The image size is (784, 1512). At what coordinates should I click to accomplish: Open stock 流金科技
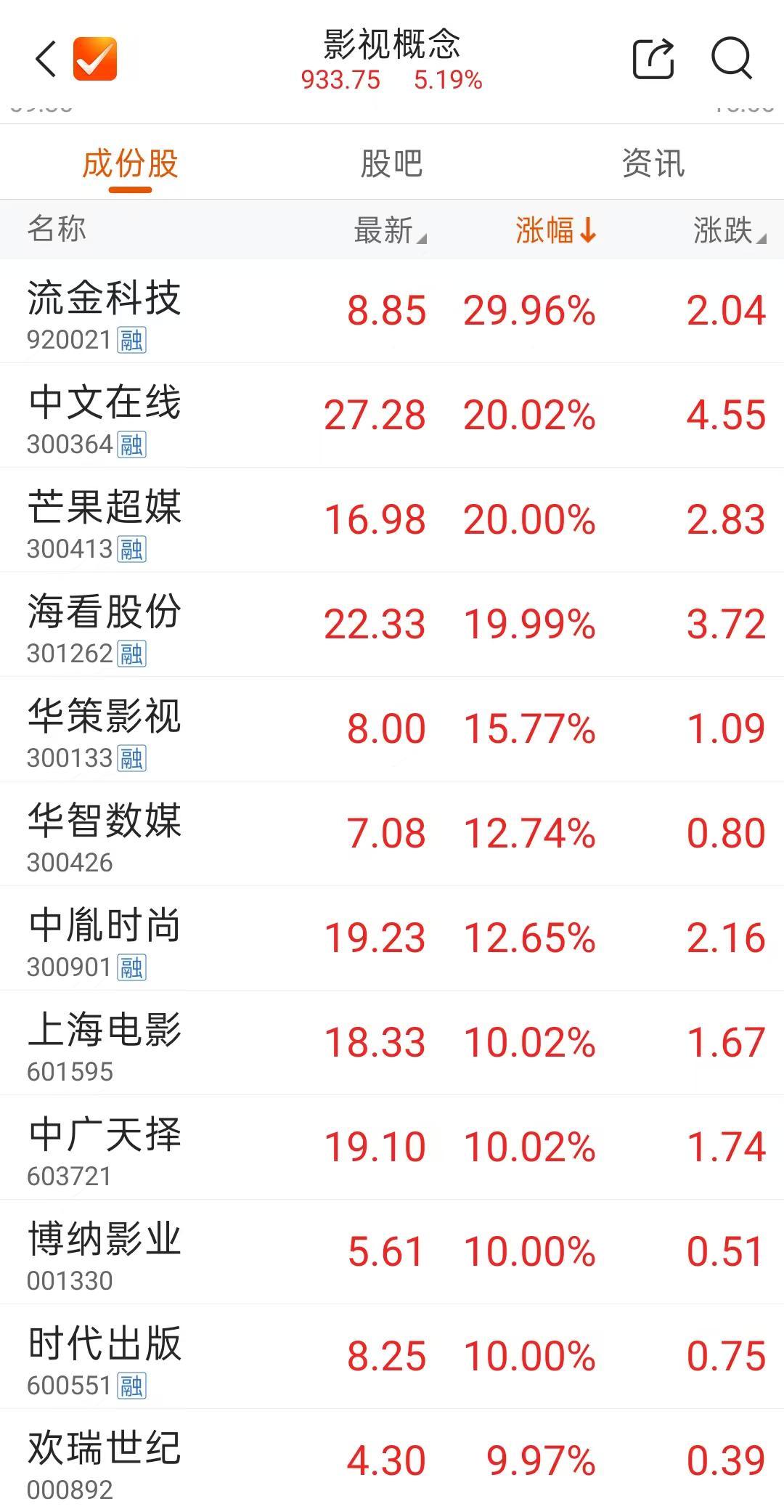click(392, 312)
